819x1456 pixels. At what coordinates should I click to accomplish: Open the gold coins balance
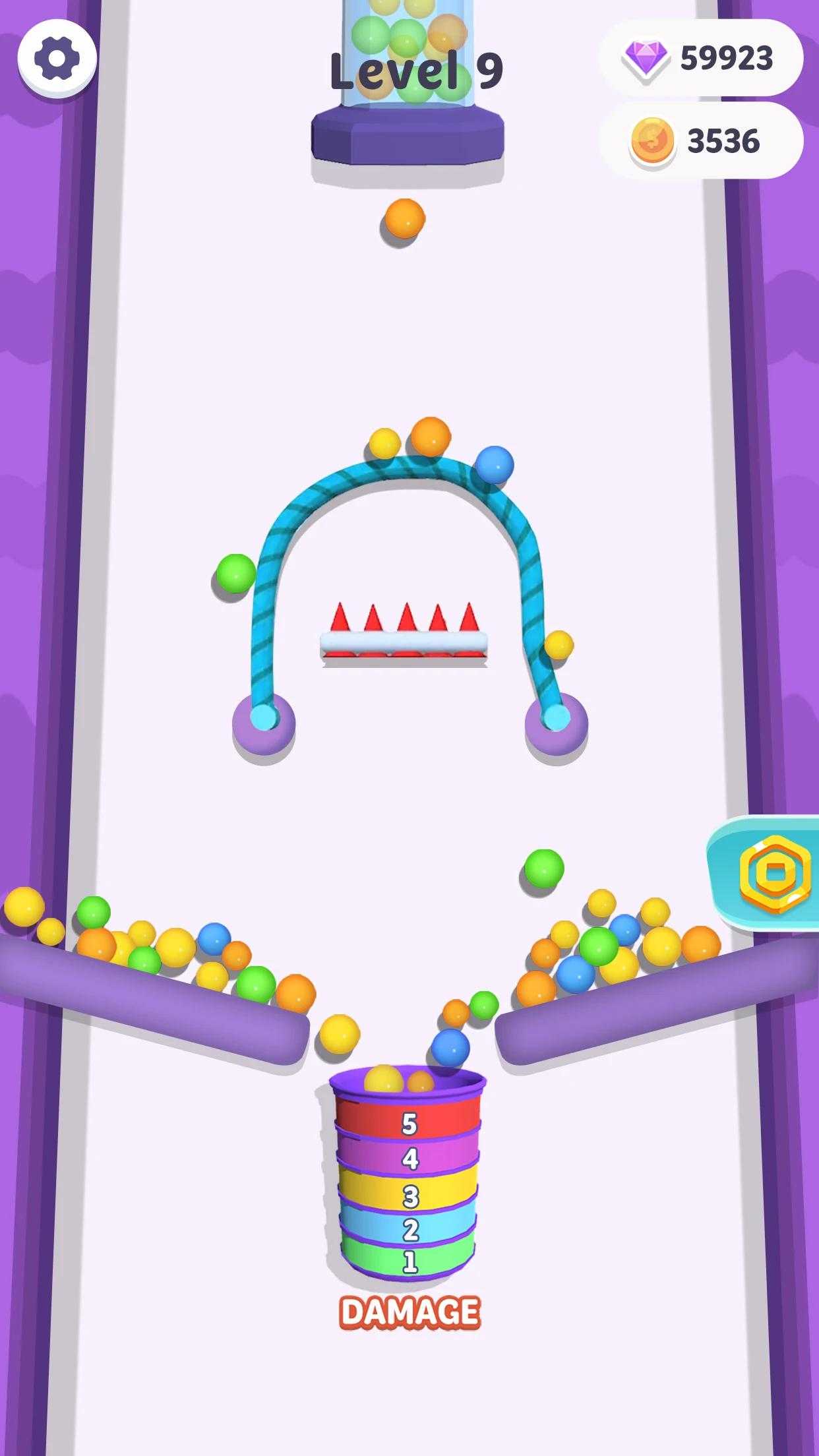[x=701, y=140]
